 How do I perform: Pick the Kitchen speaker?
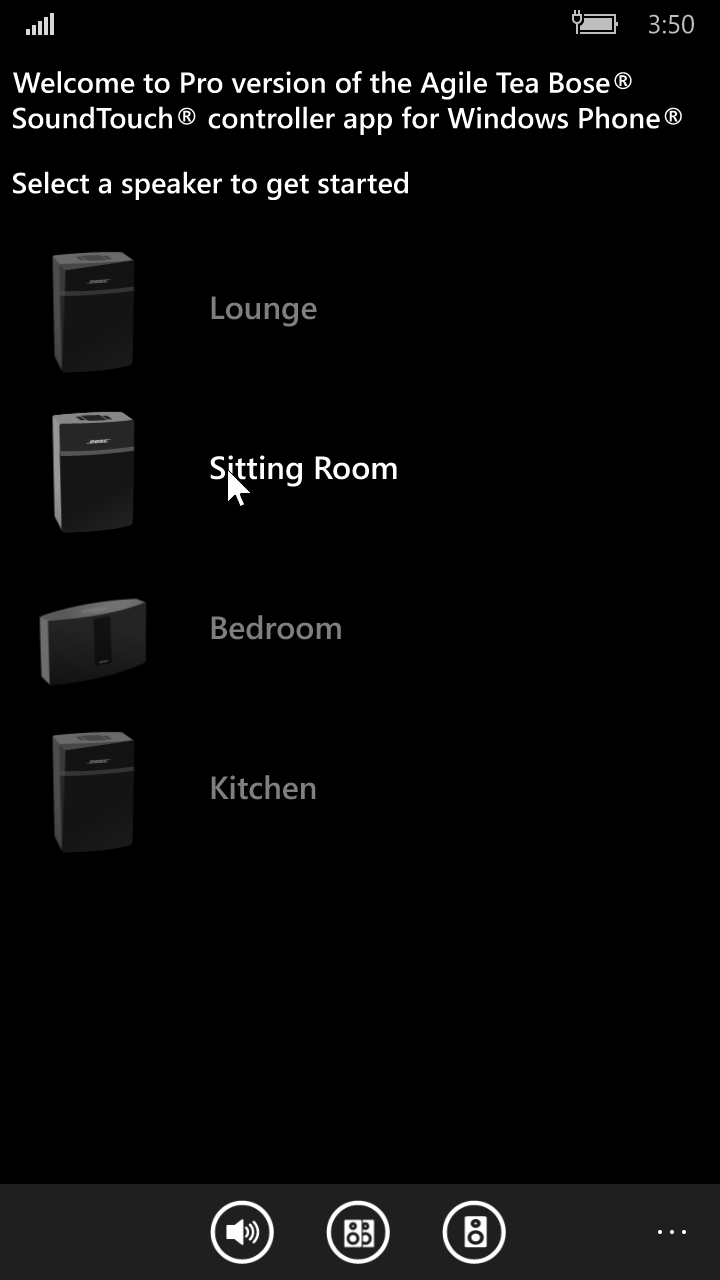(262, 789)
